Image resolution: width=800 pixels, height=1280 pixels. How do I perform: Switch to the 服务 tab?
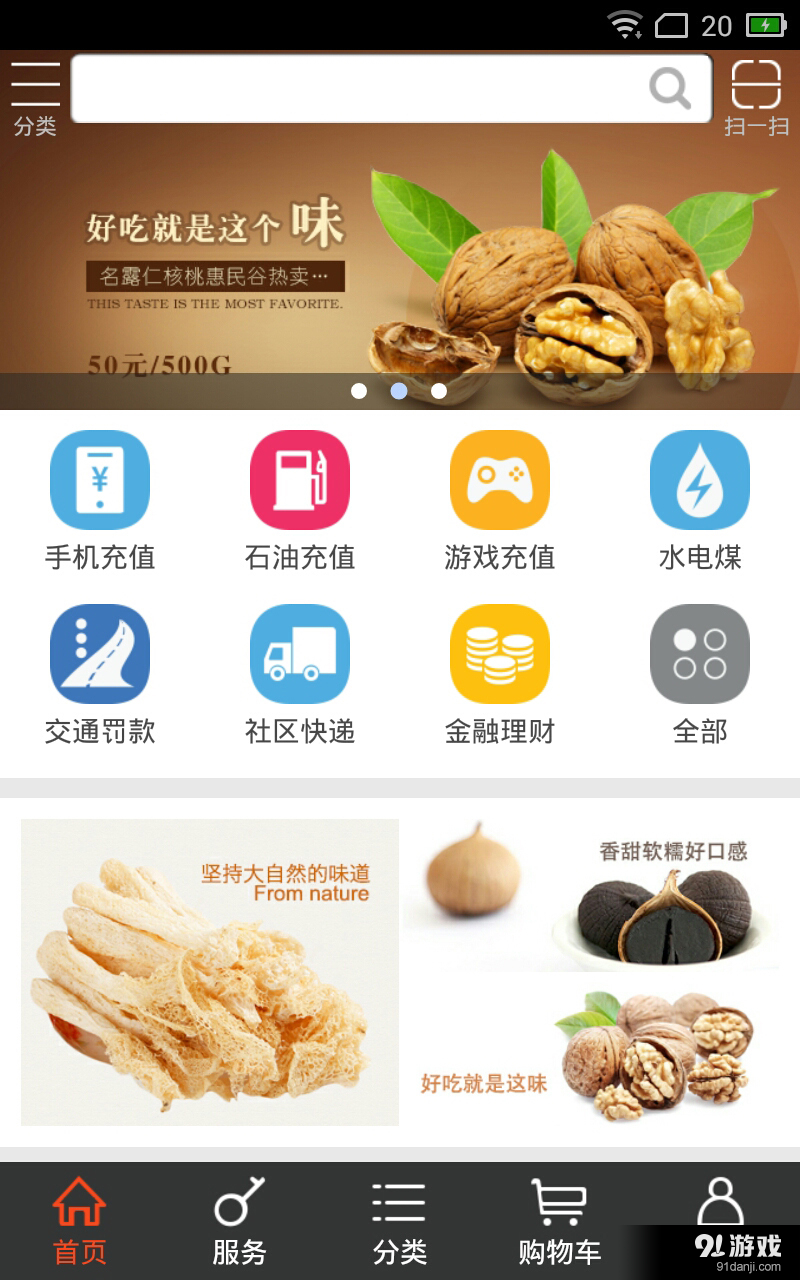[x=239, y=1215]
